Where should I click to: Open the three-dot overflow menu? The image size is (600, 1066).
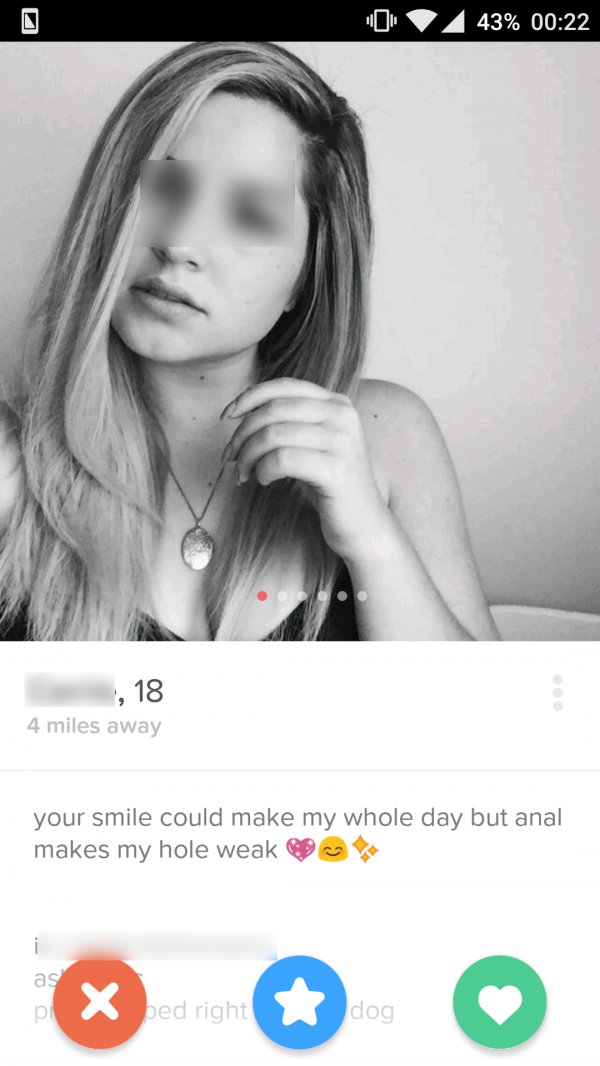click(558, 693)
